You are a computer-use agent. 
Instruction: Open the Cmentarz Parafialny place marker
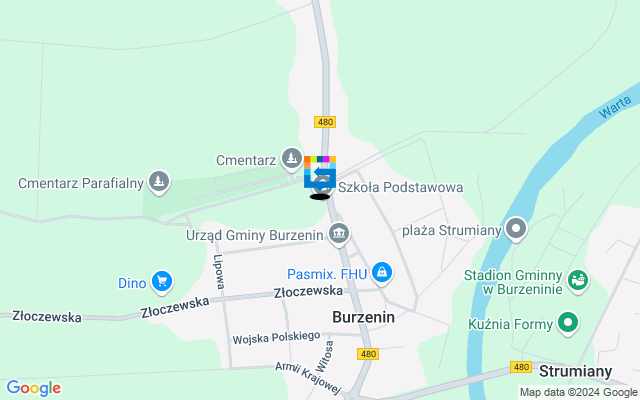[x=157, y=182]
